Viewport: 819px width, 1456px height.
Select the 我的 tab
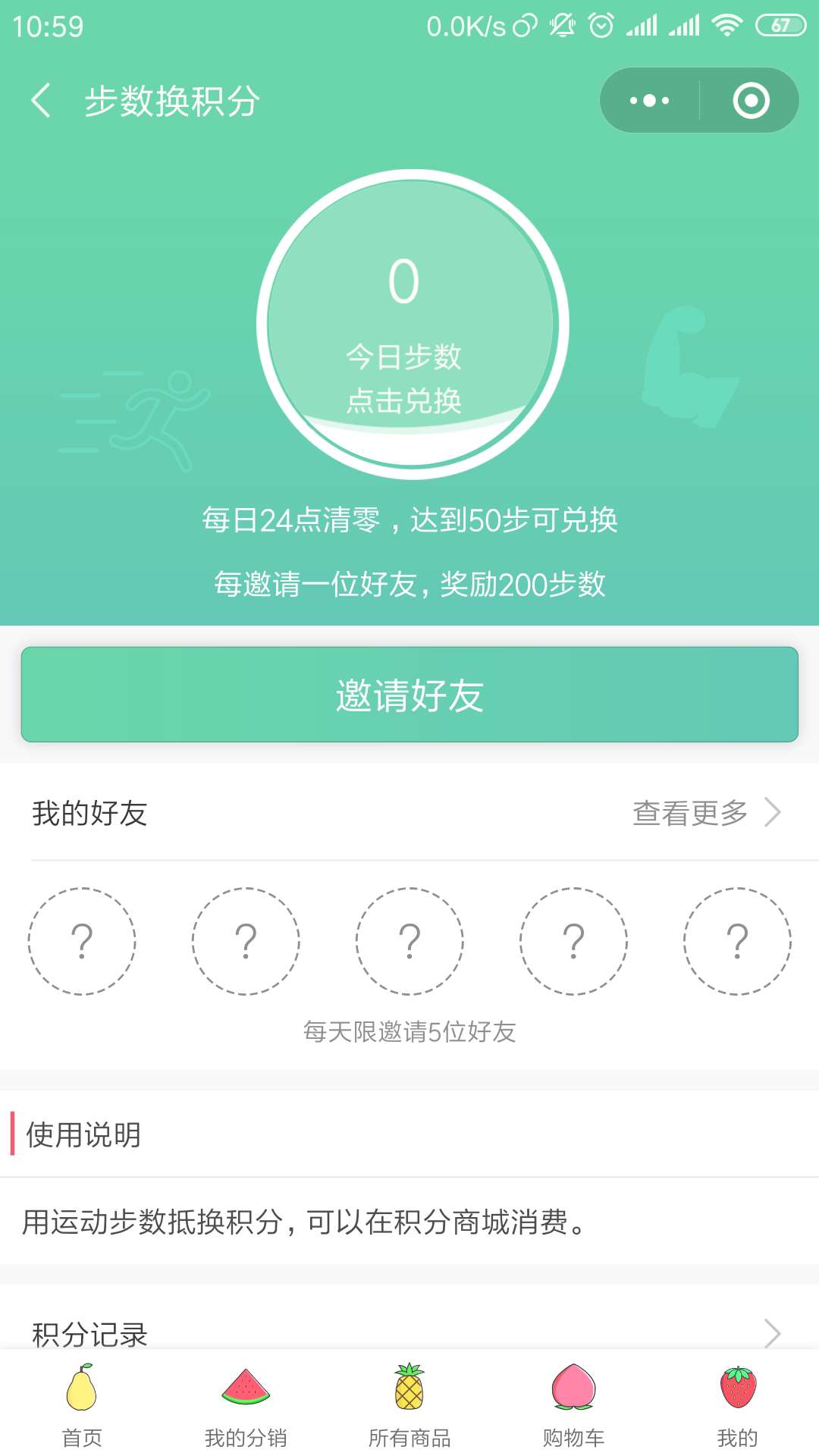[x=737, y=1406]
